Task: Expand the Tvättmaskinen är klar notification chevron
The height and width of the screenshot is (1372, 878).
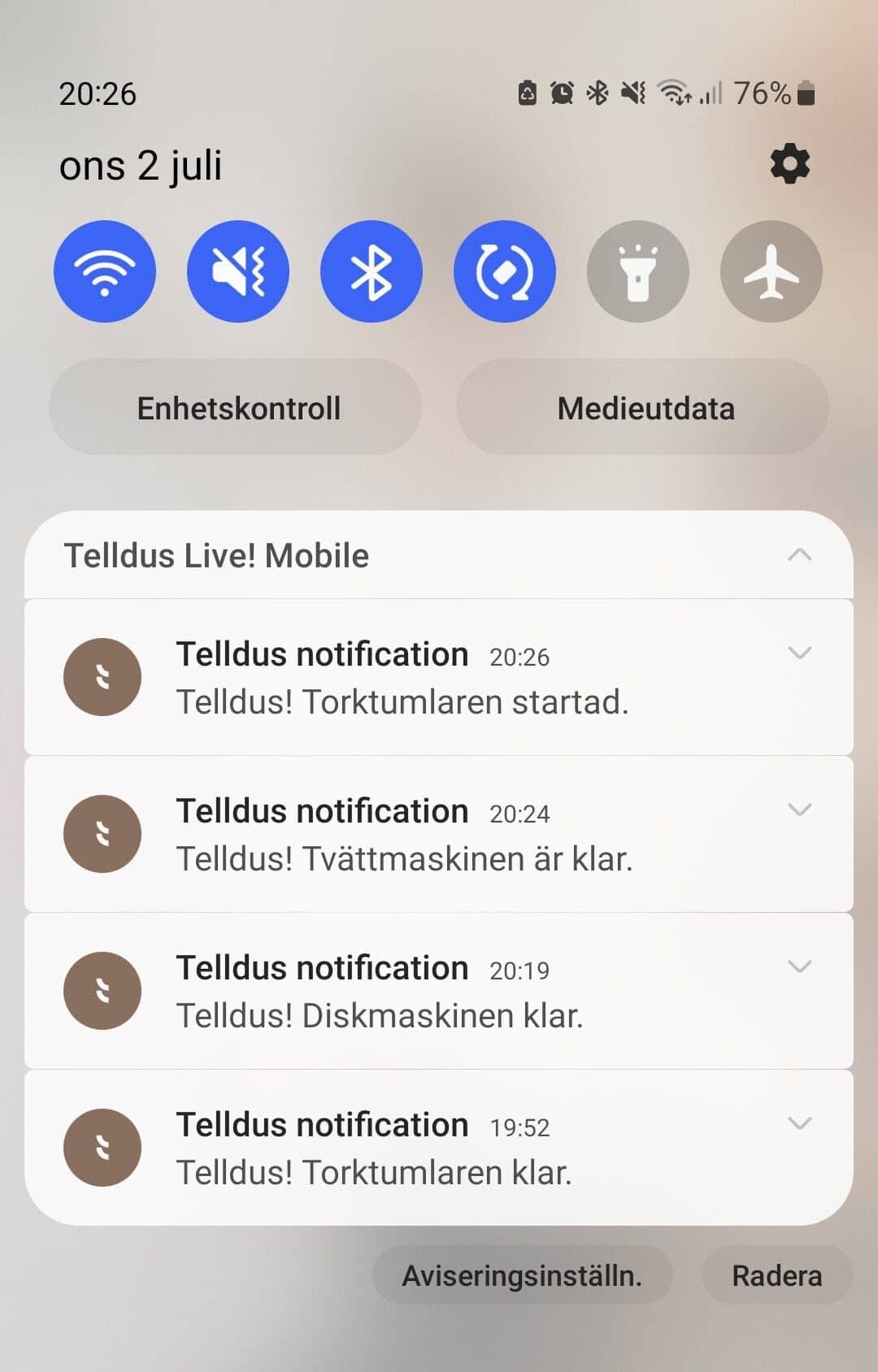Action: click(800, 810)
